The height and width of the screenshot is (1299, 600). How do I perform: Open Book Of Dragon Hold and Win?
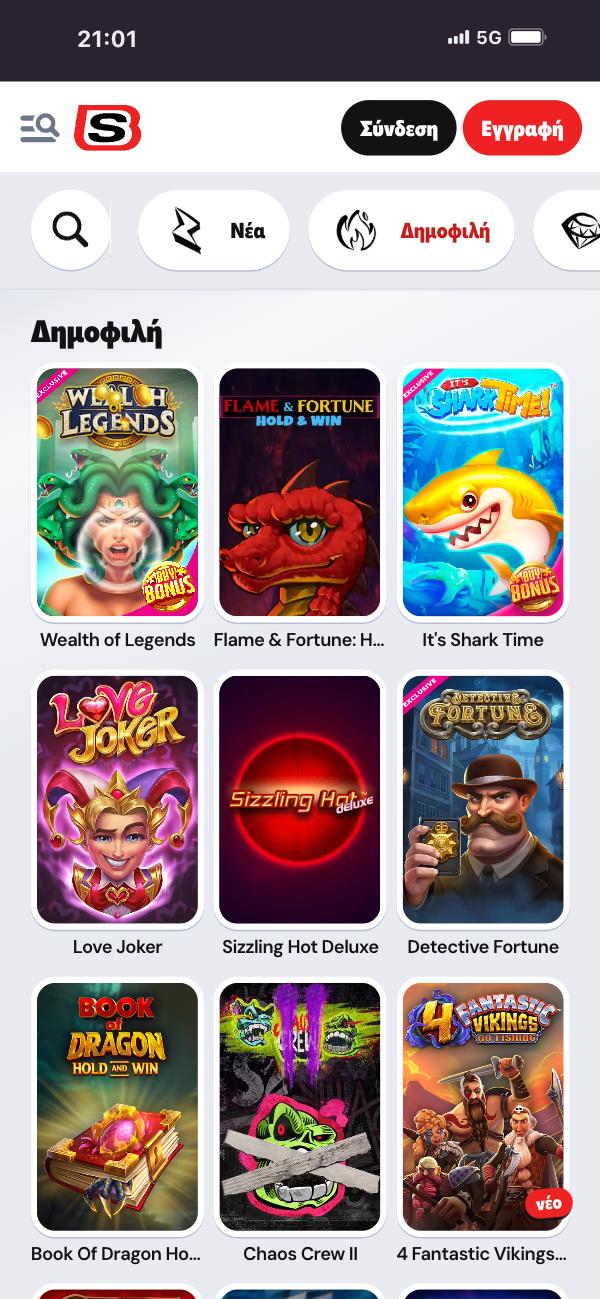(x=118, y=1106)
